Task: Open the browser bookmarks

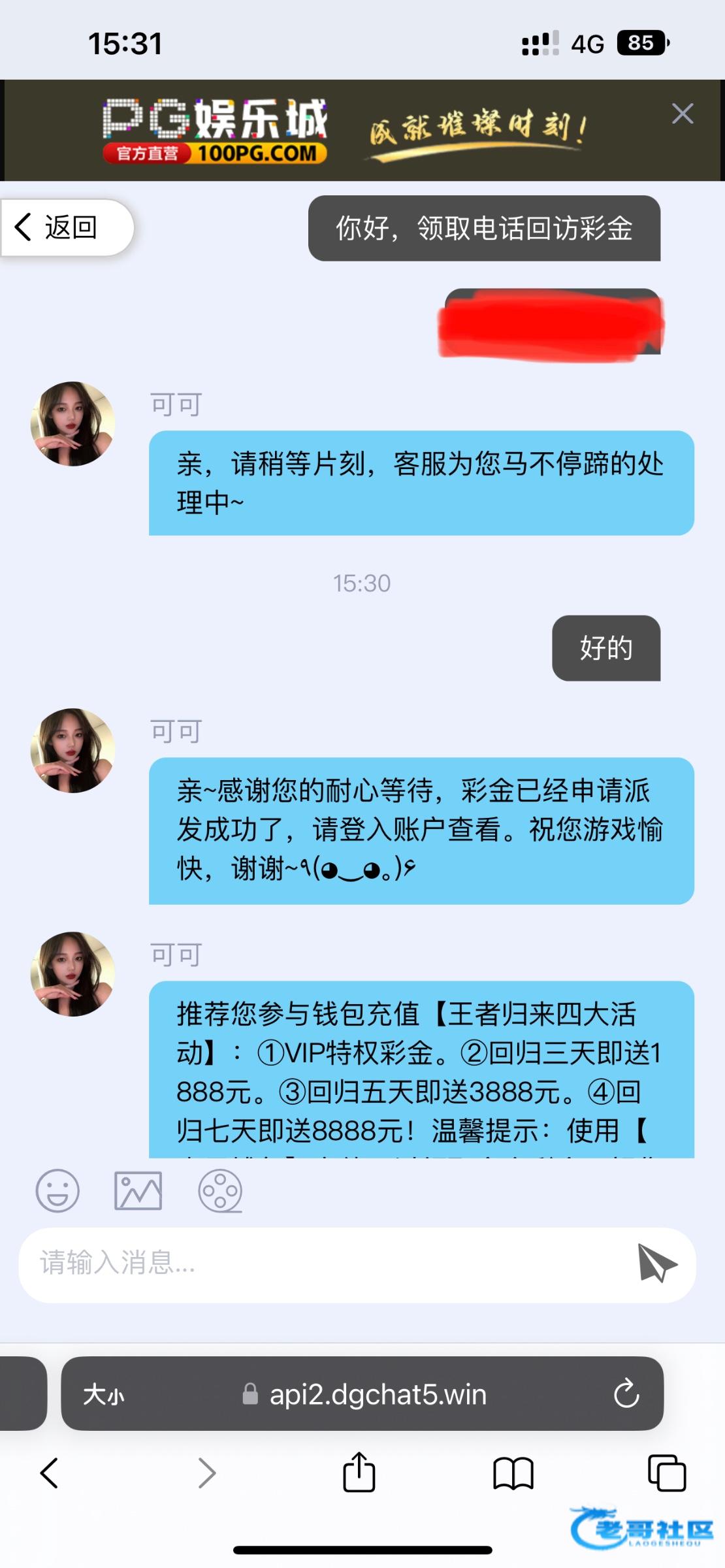Action: 513,1473
